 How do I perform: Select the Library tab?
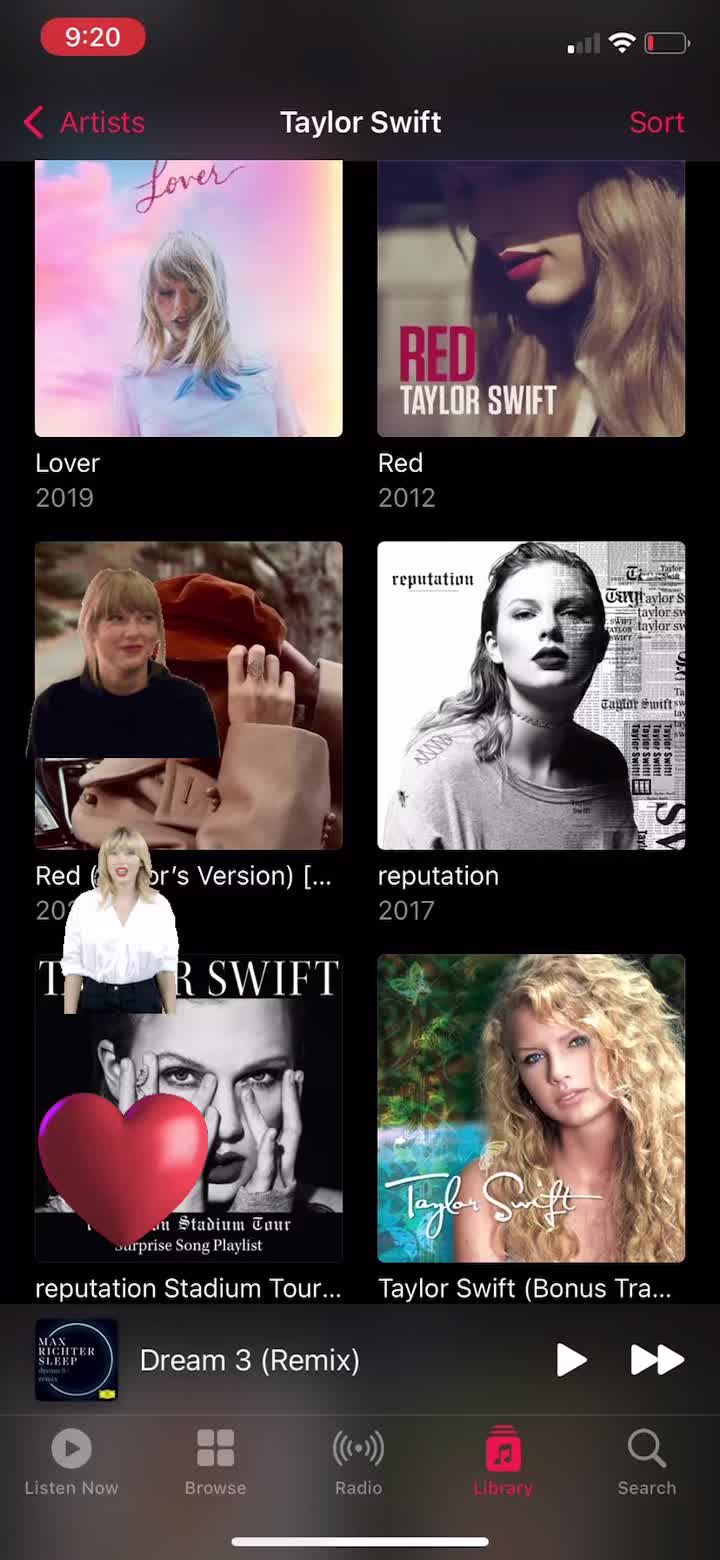point(503,1462)
